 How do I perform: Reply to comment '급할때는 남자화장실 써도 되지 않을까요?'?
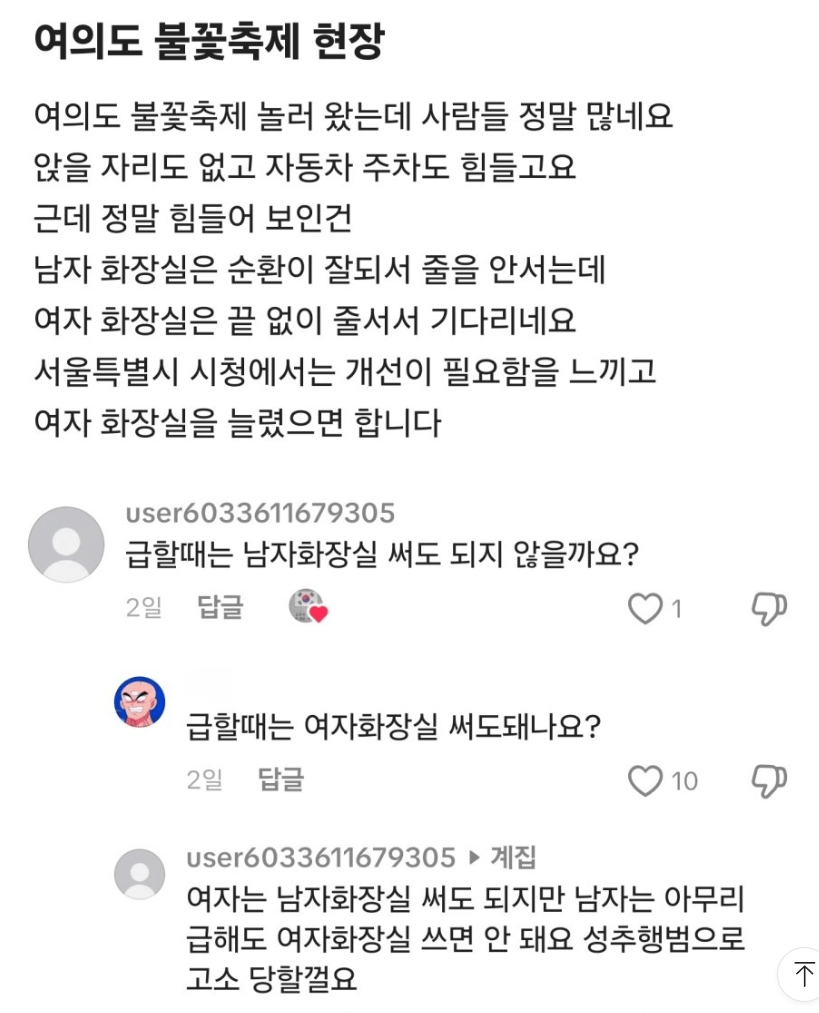tap(220, 607)
